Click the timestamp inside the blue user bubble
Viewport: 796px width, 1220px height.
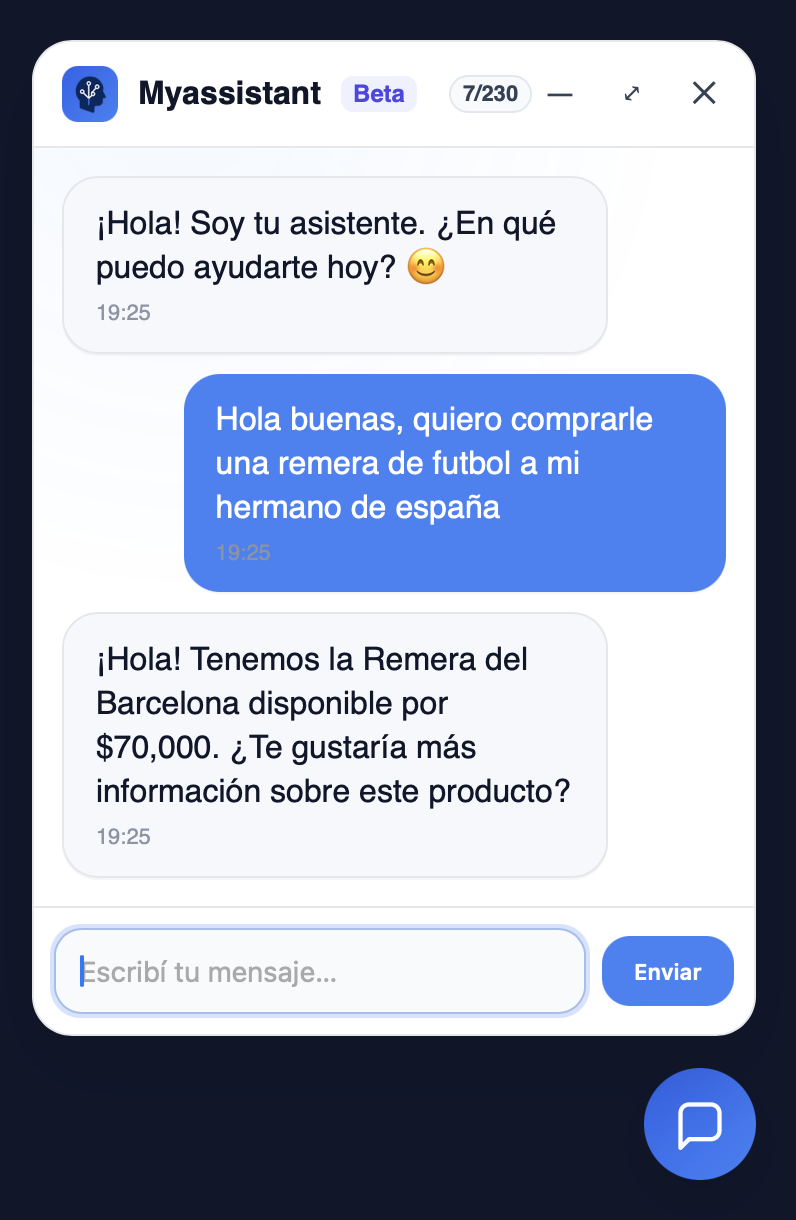(243, 551)
